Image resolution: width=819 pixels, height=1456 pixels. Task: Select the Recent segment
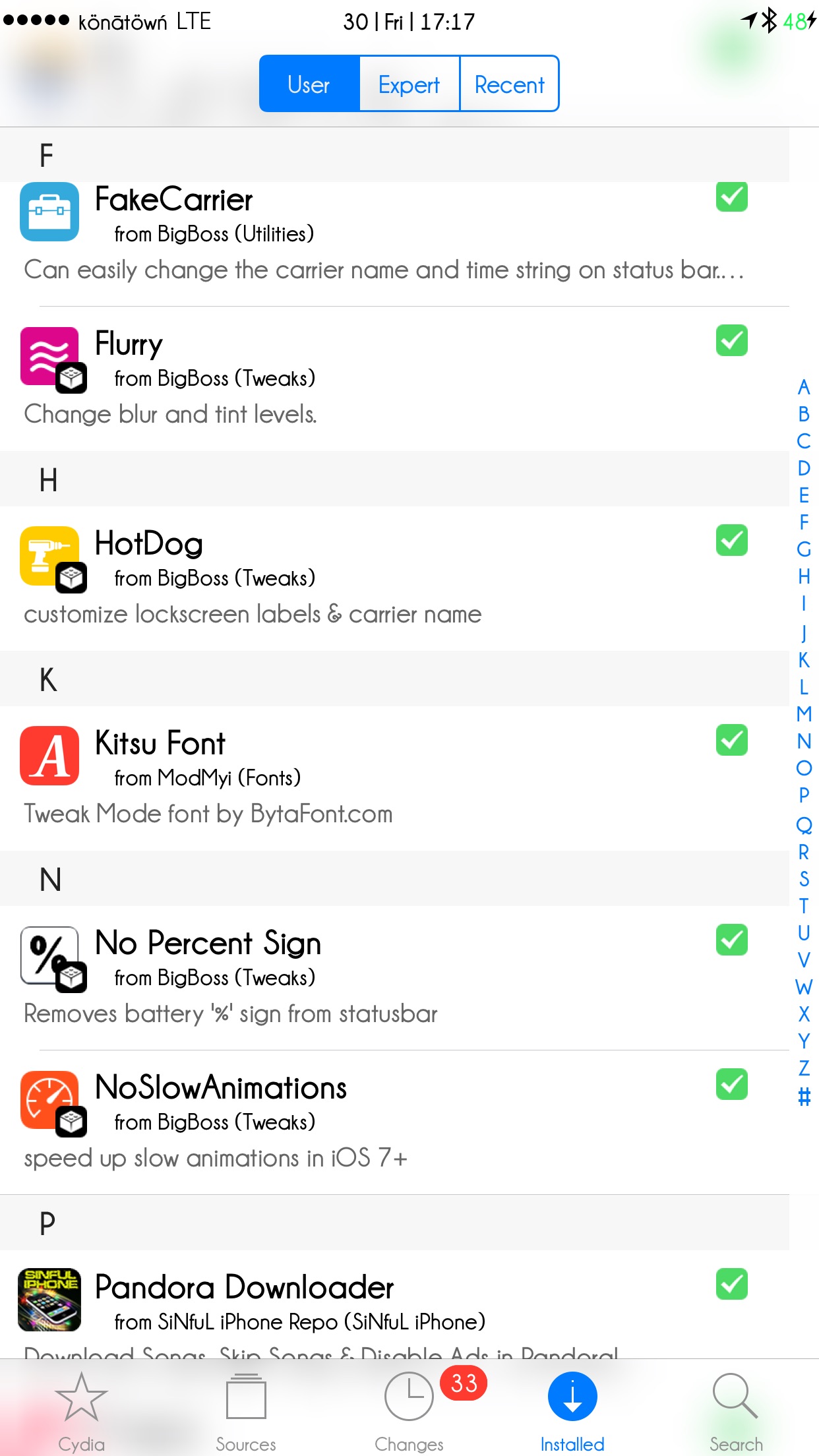509,84
